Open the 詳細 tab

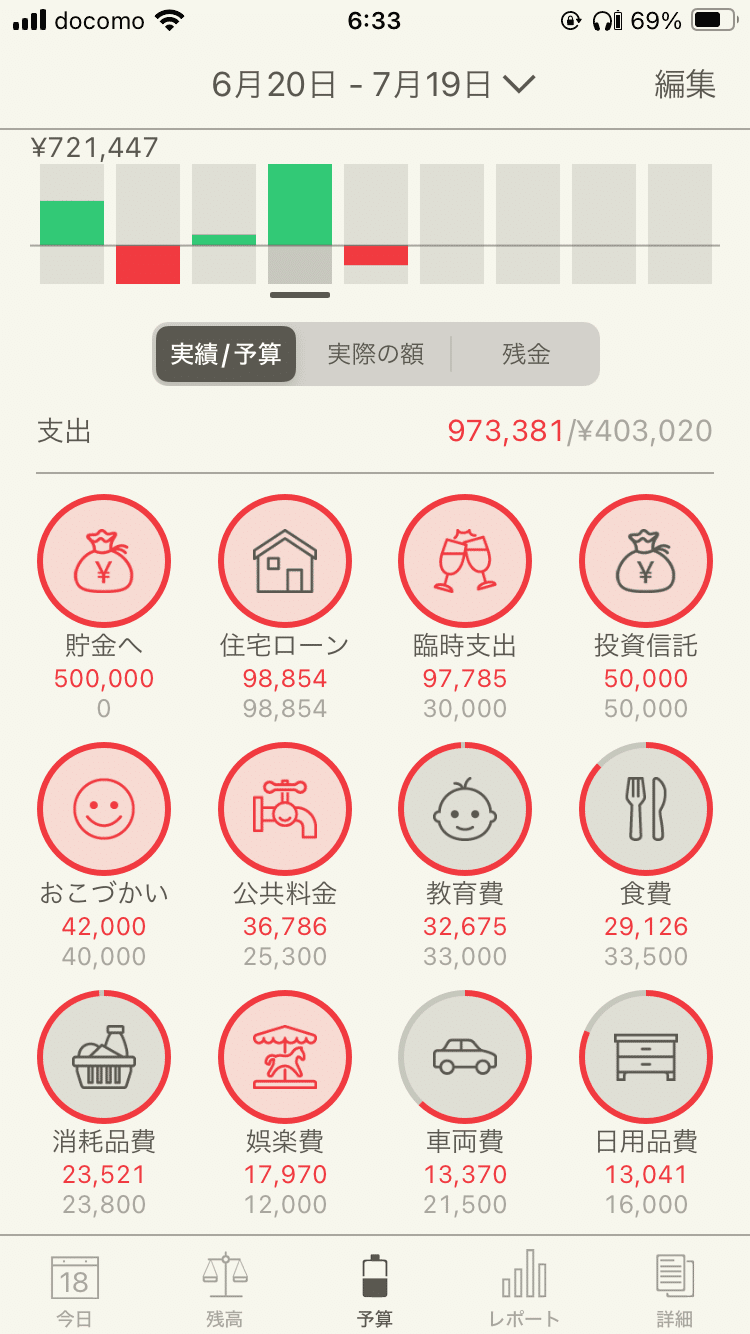pyautogui.click(x=675, y=1288)
